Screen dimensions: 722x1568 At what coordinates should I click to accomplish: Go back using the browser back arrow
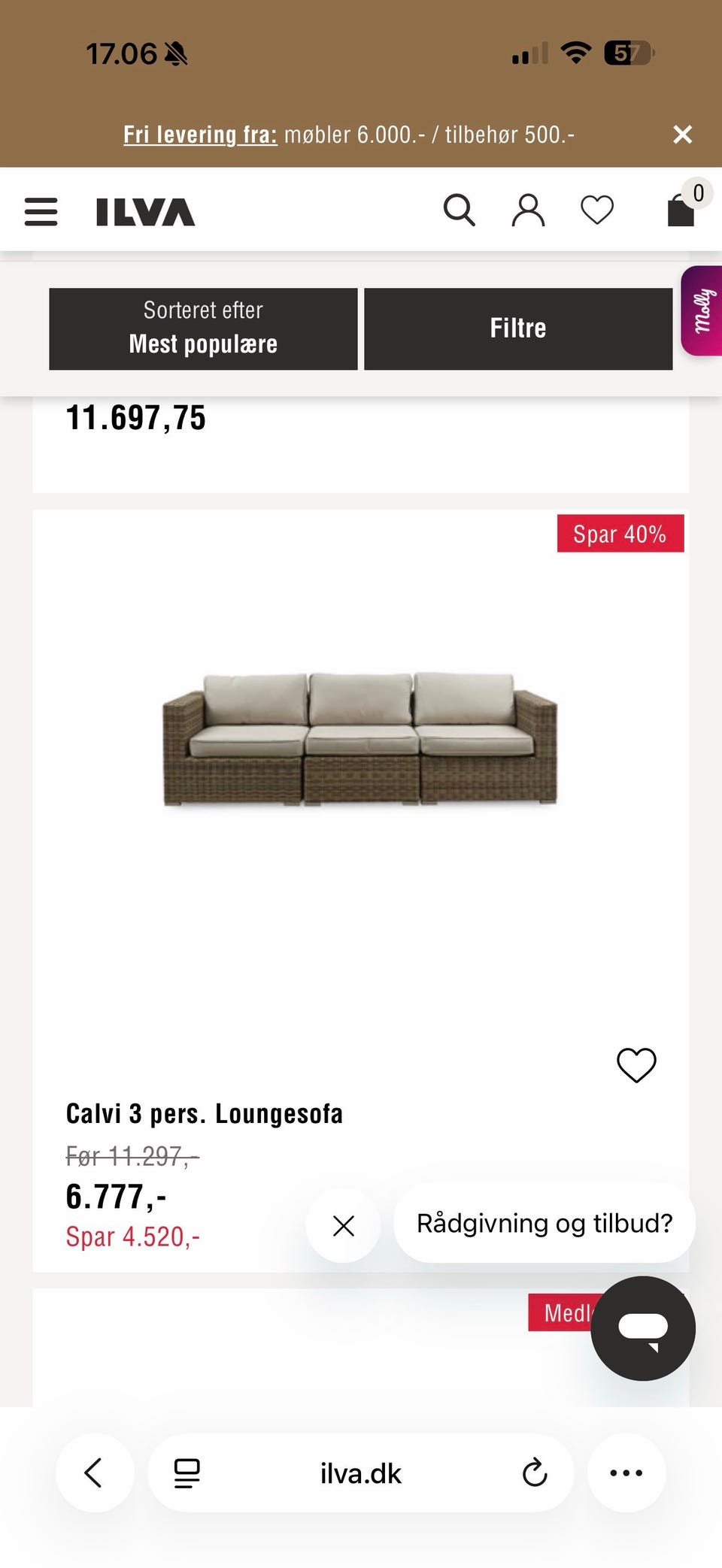[x=95, y=1473]
